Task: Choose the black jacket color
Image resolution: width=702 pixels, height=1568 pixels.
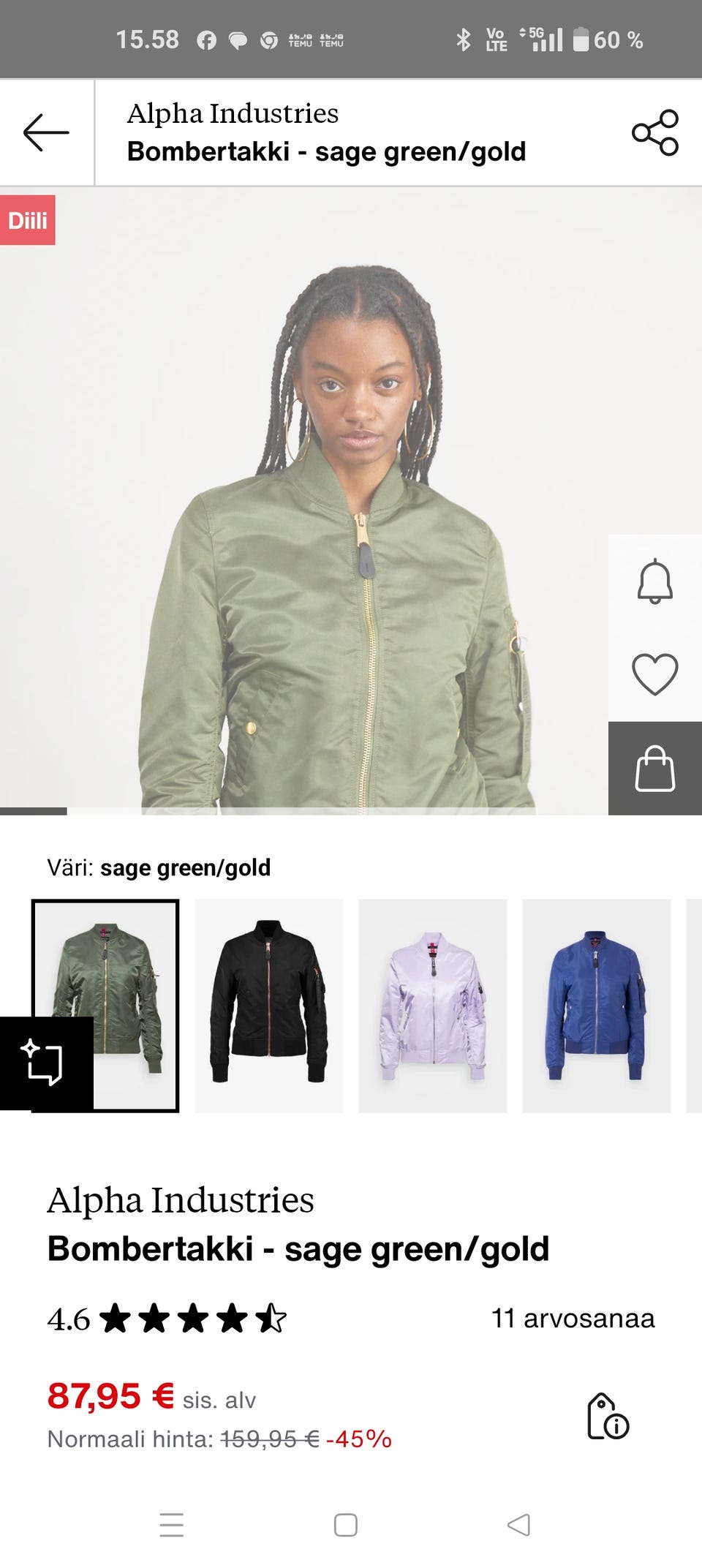Action: (269, 1006)
